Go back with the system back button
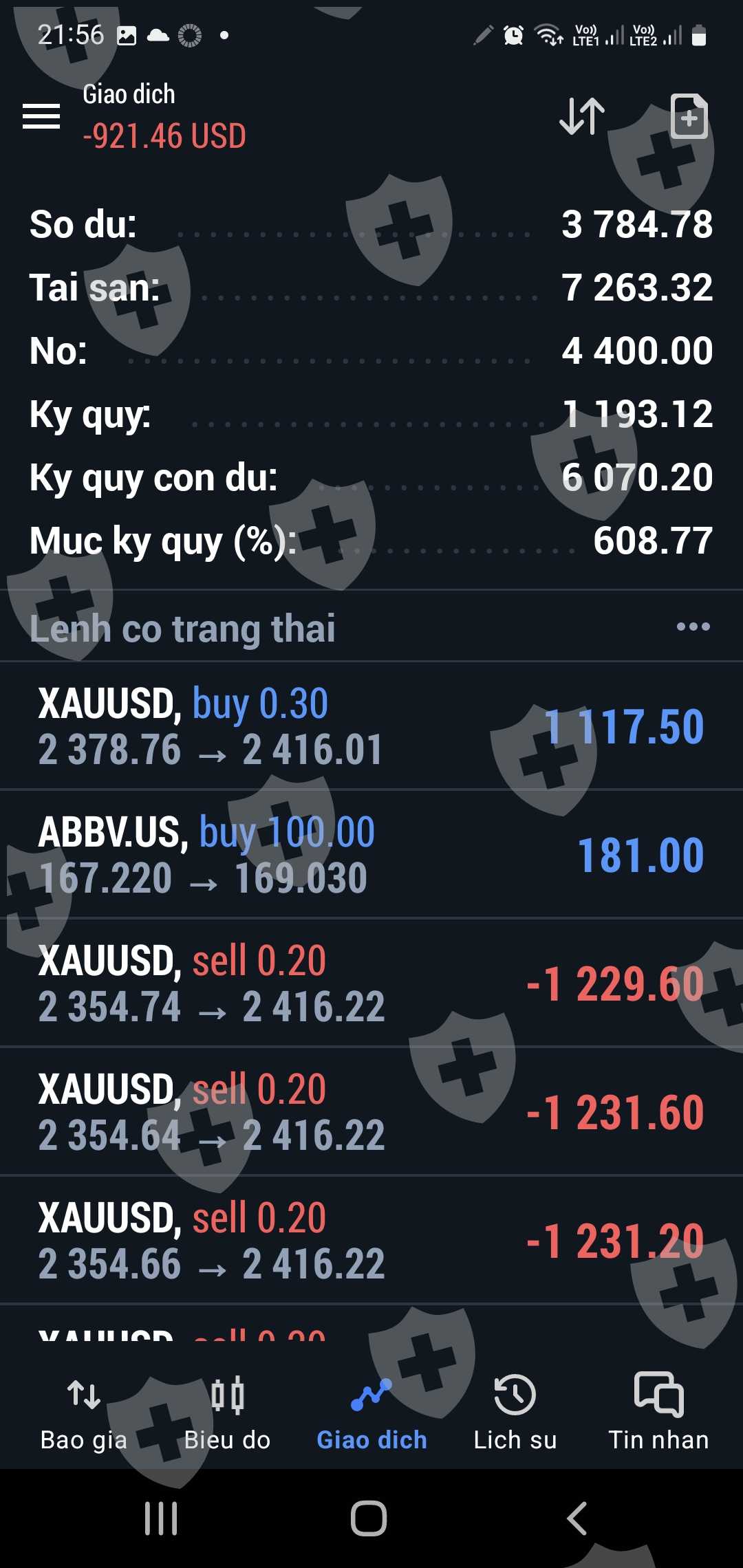Screen dimensions: 743x1568 click(577, 1518)
